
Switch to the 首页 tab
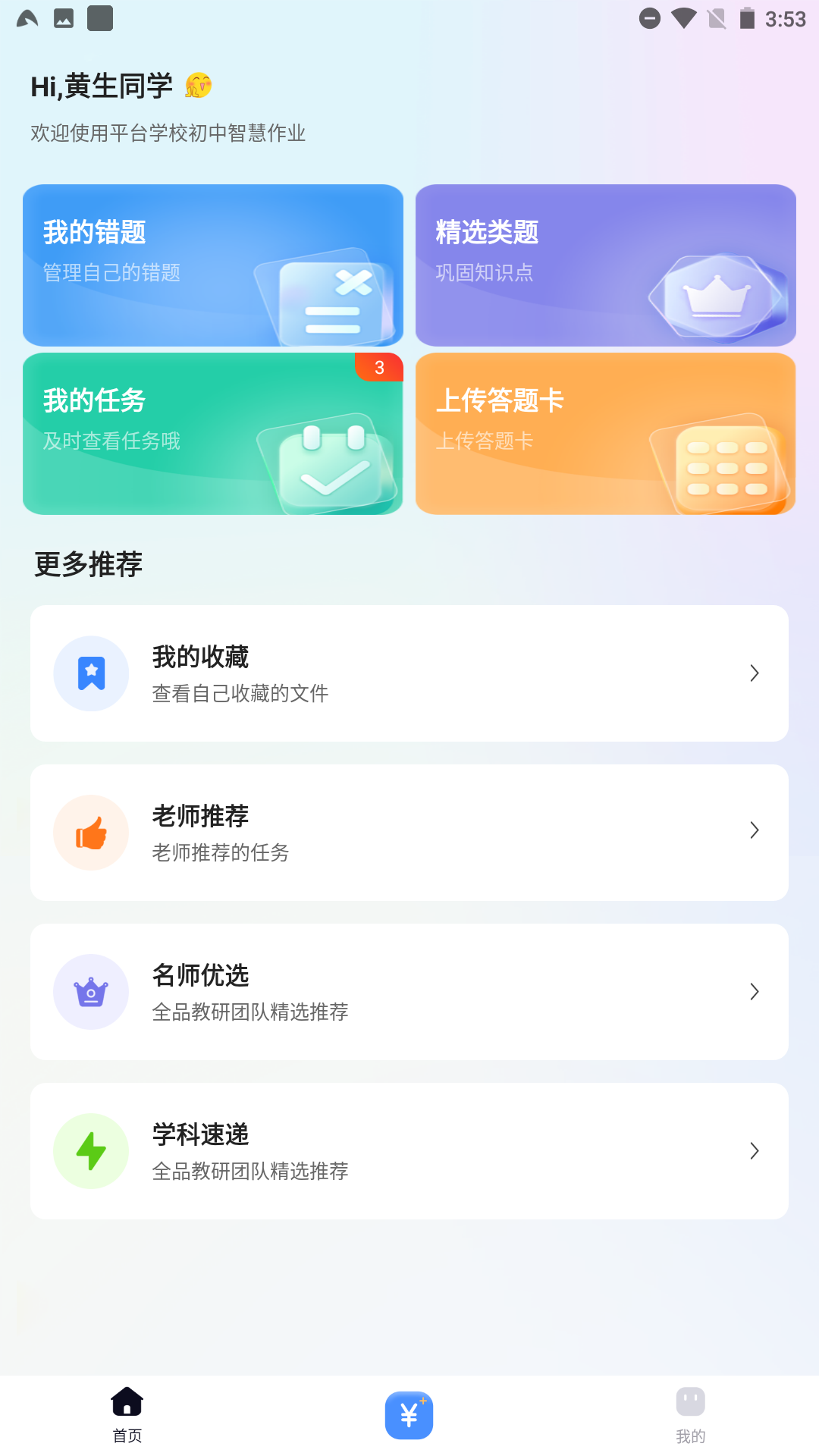(127, 1415)
